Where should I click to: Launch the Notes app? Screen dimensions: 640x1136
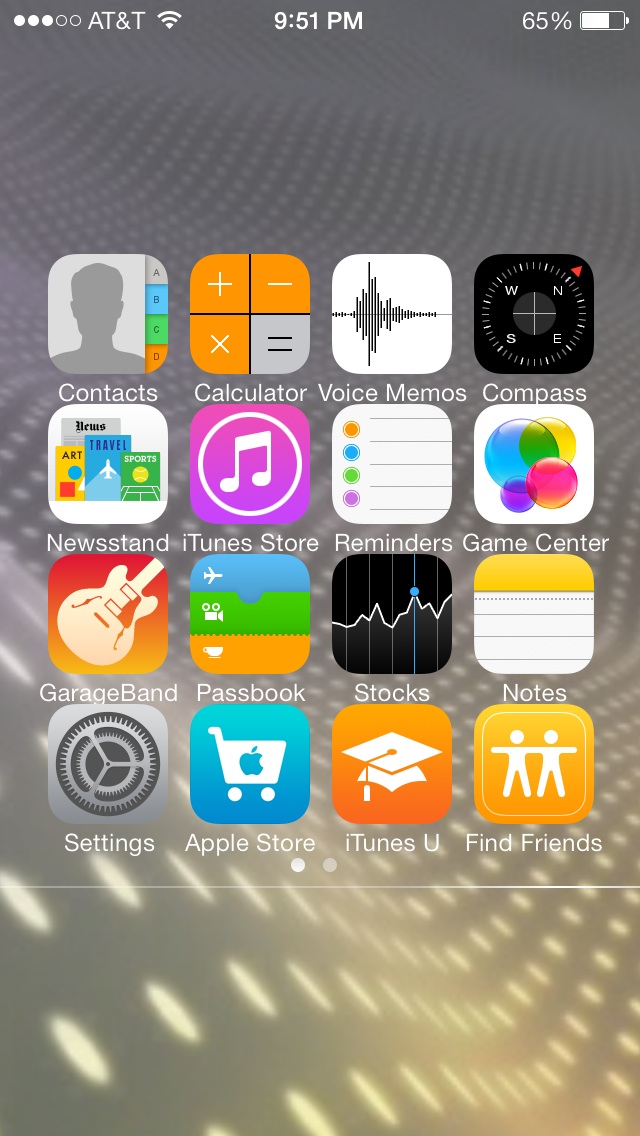[x=534, y=614]
